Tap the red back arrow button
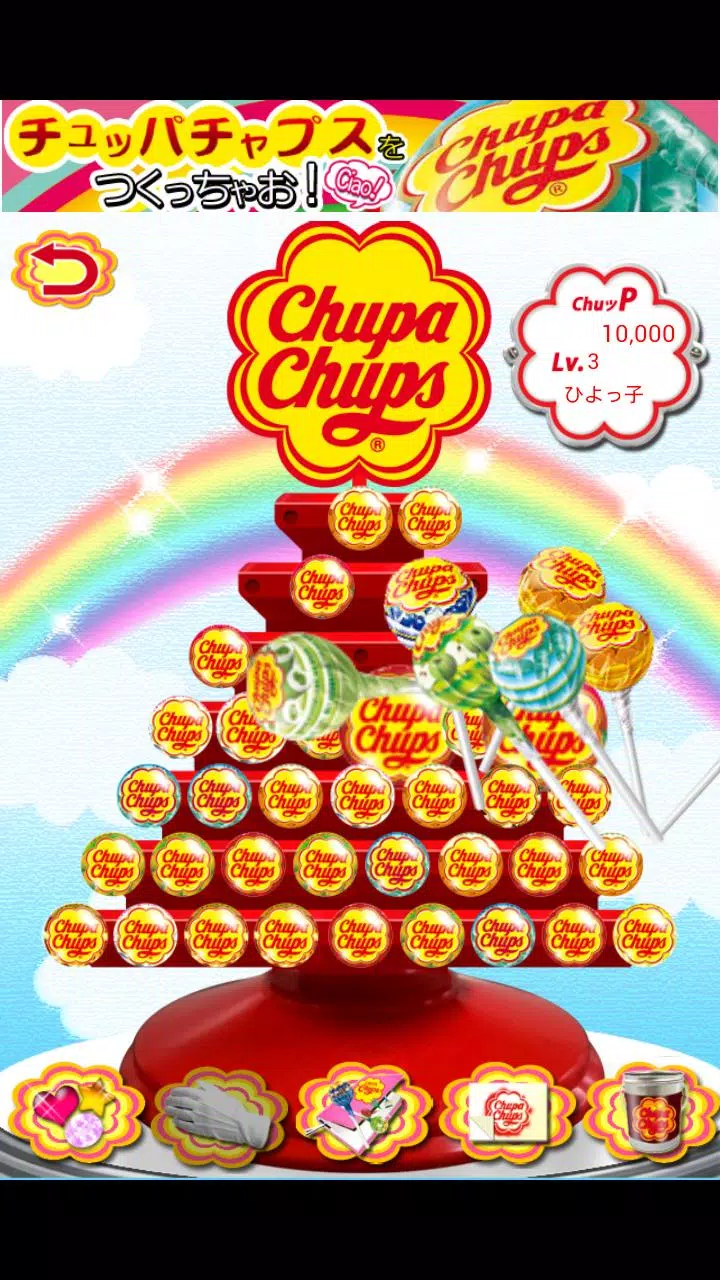 click(x=63, y=269)
